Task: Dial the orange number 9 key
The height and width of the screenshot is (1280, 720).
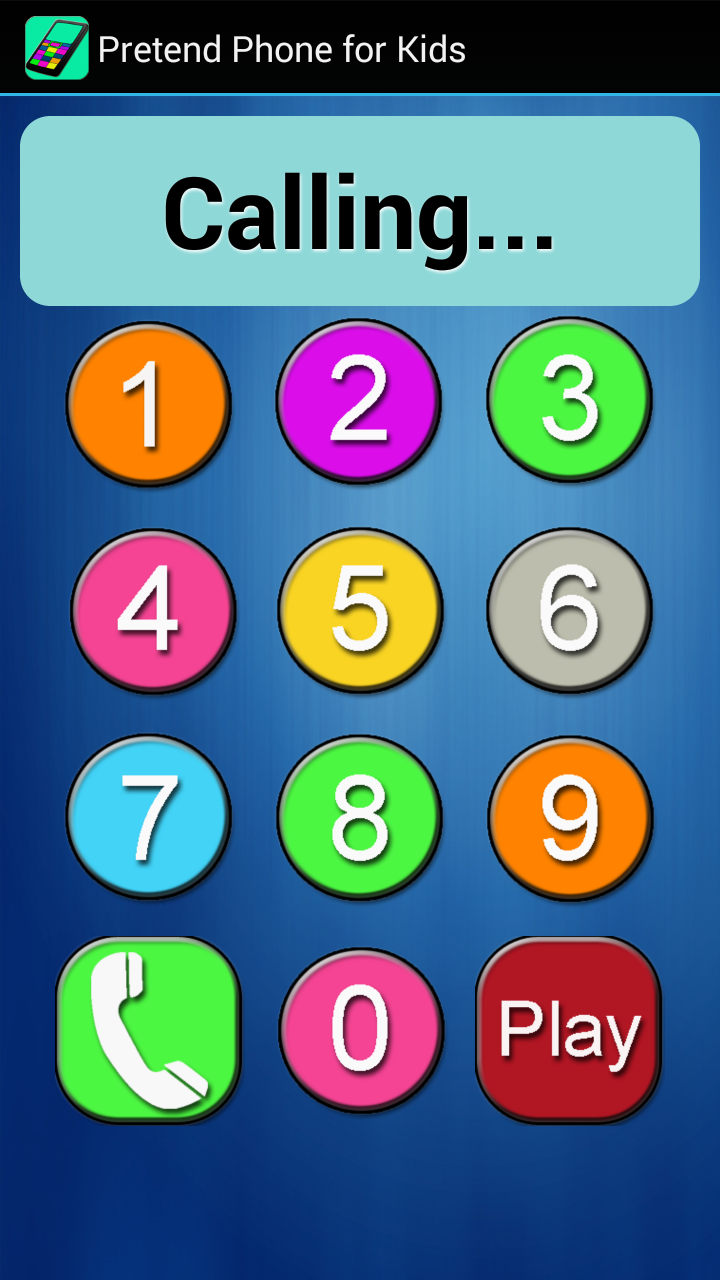Action: (570, 818)
